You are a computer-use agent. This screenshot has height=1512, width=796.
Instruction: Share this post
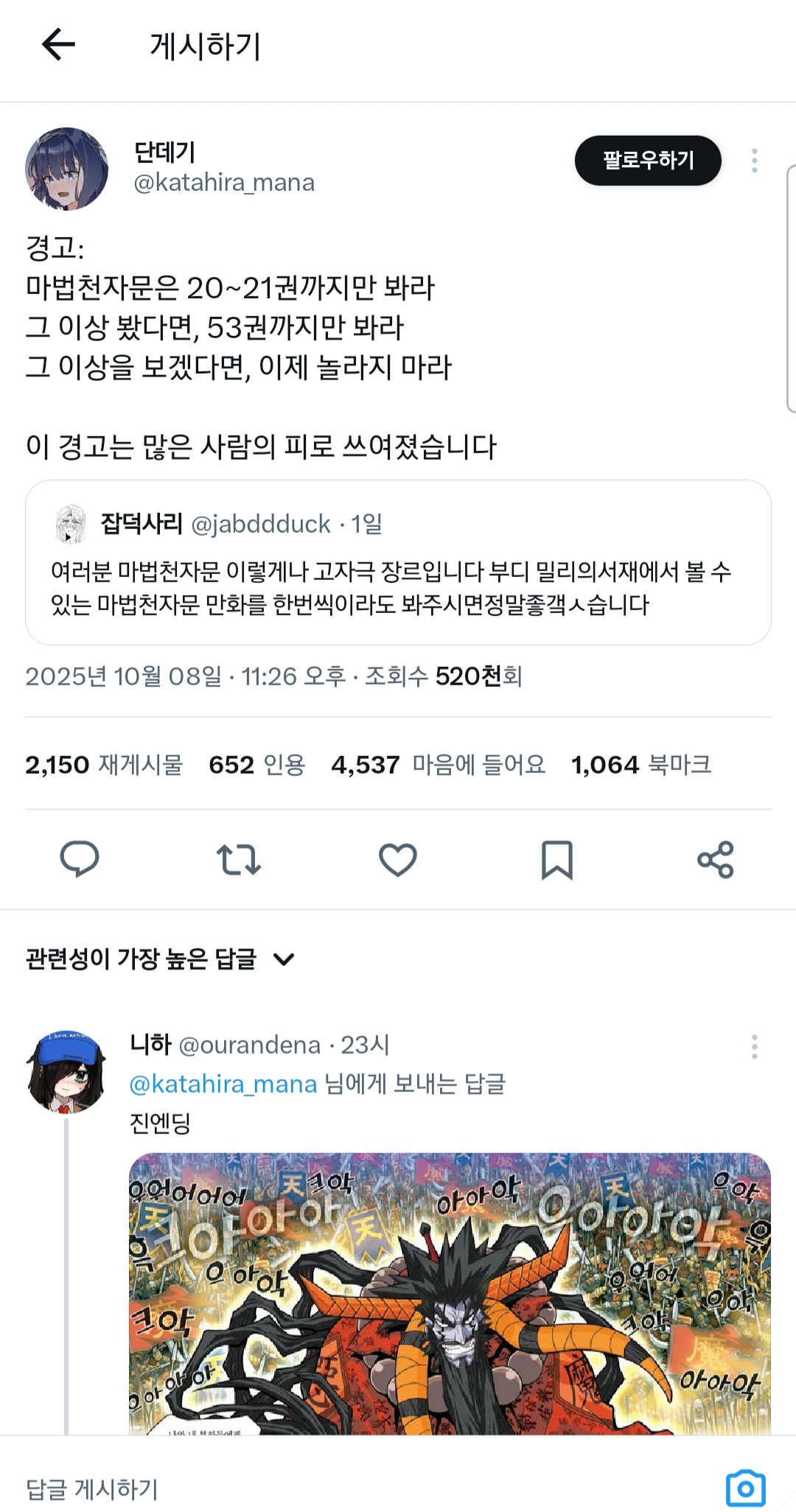pos(715,859)
